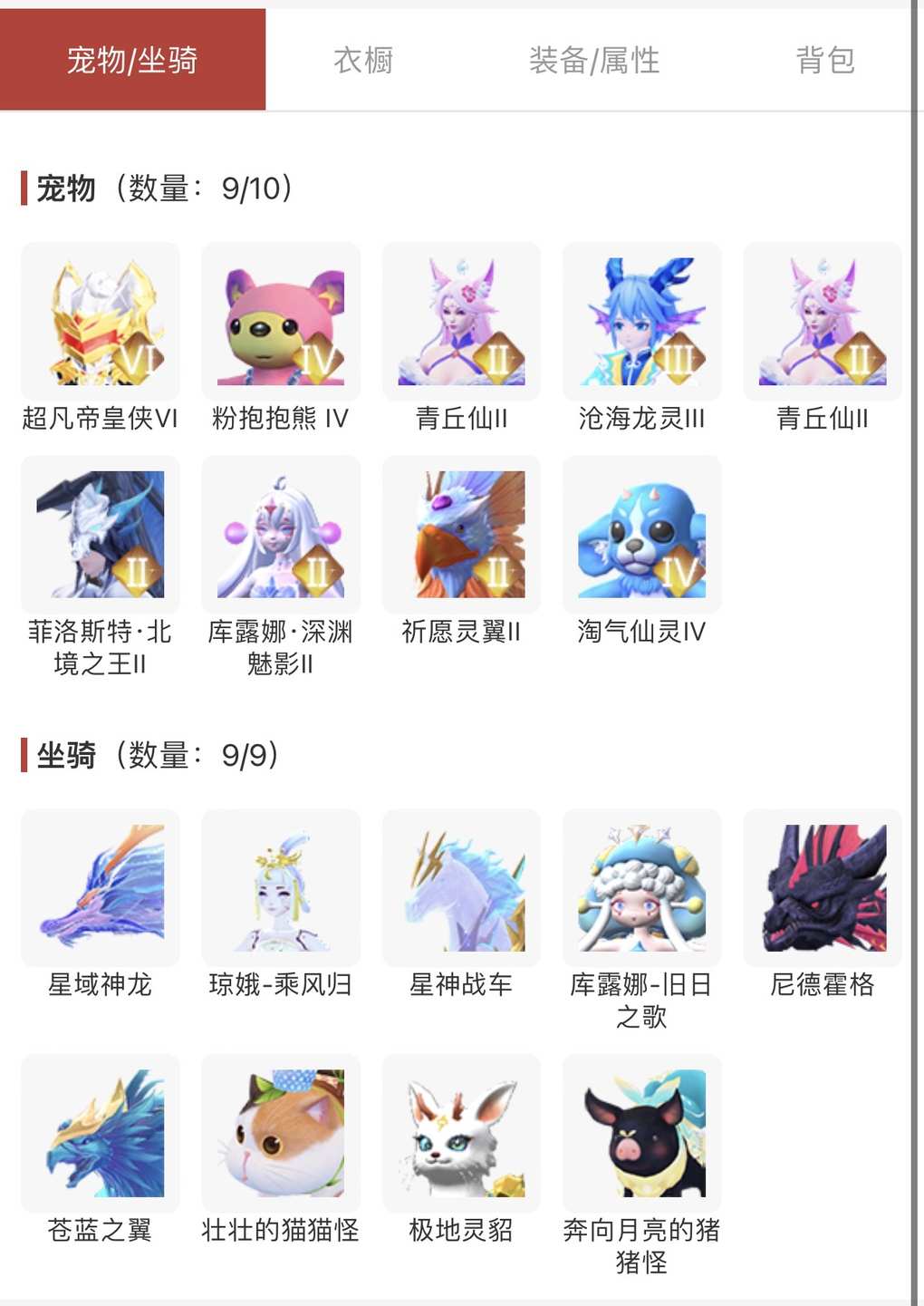Open mount 壮壮的猫猫怪
924x1306 pixels.
(x=281, y=1133)
